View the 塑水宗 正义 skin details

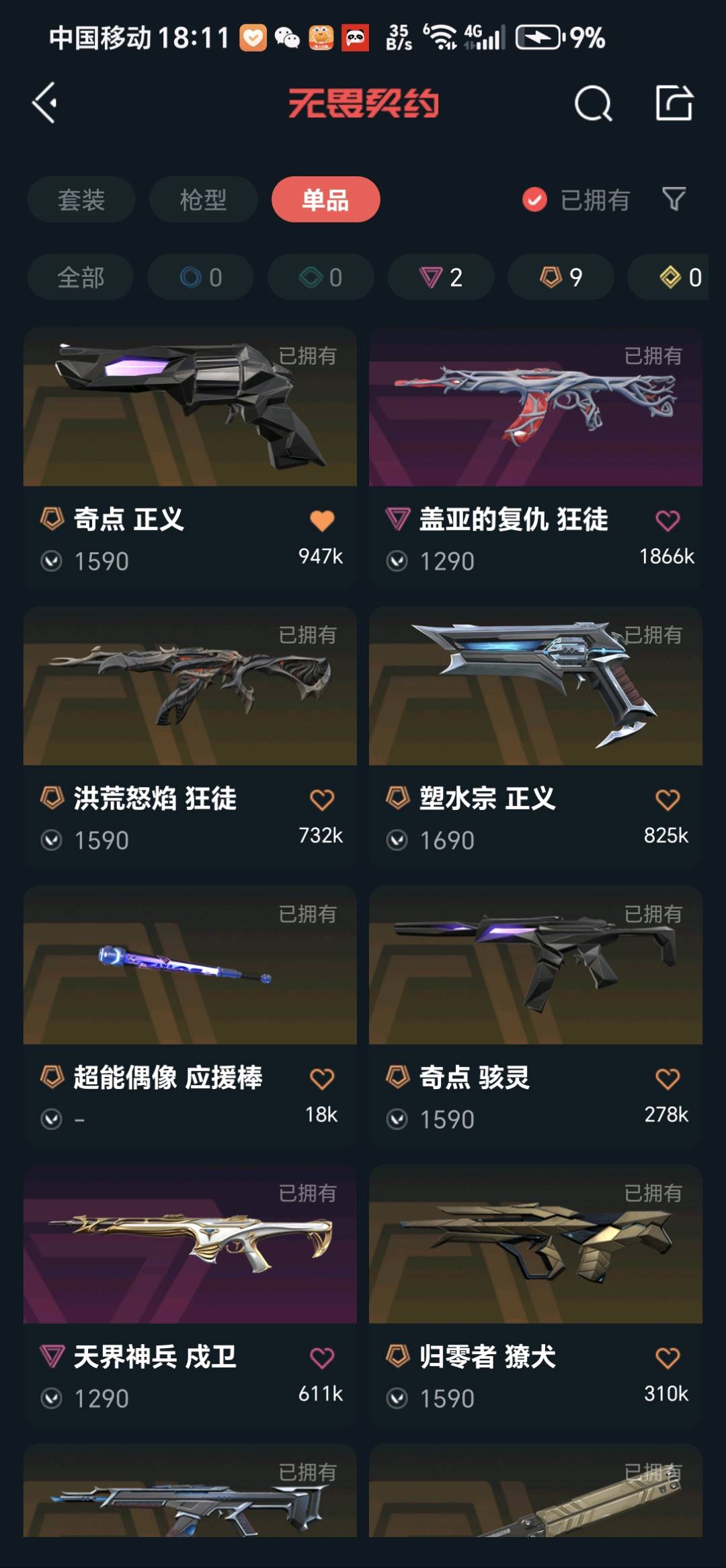[535, 687]
